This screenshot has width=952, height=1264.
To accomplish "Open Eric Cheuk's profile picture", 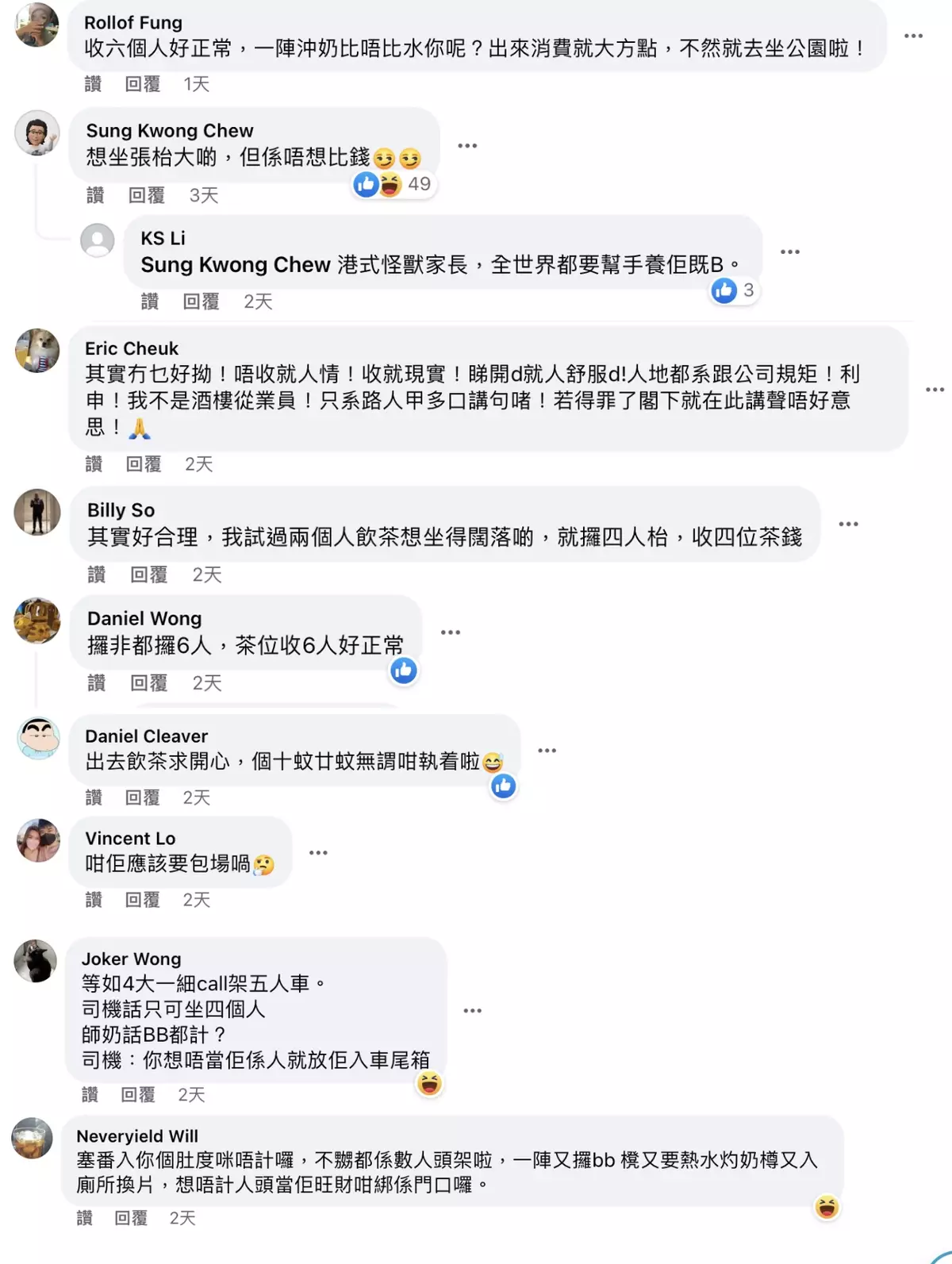I will pos(37,351).
